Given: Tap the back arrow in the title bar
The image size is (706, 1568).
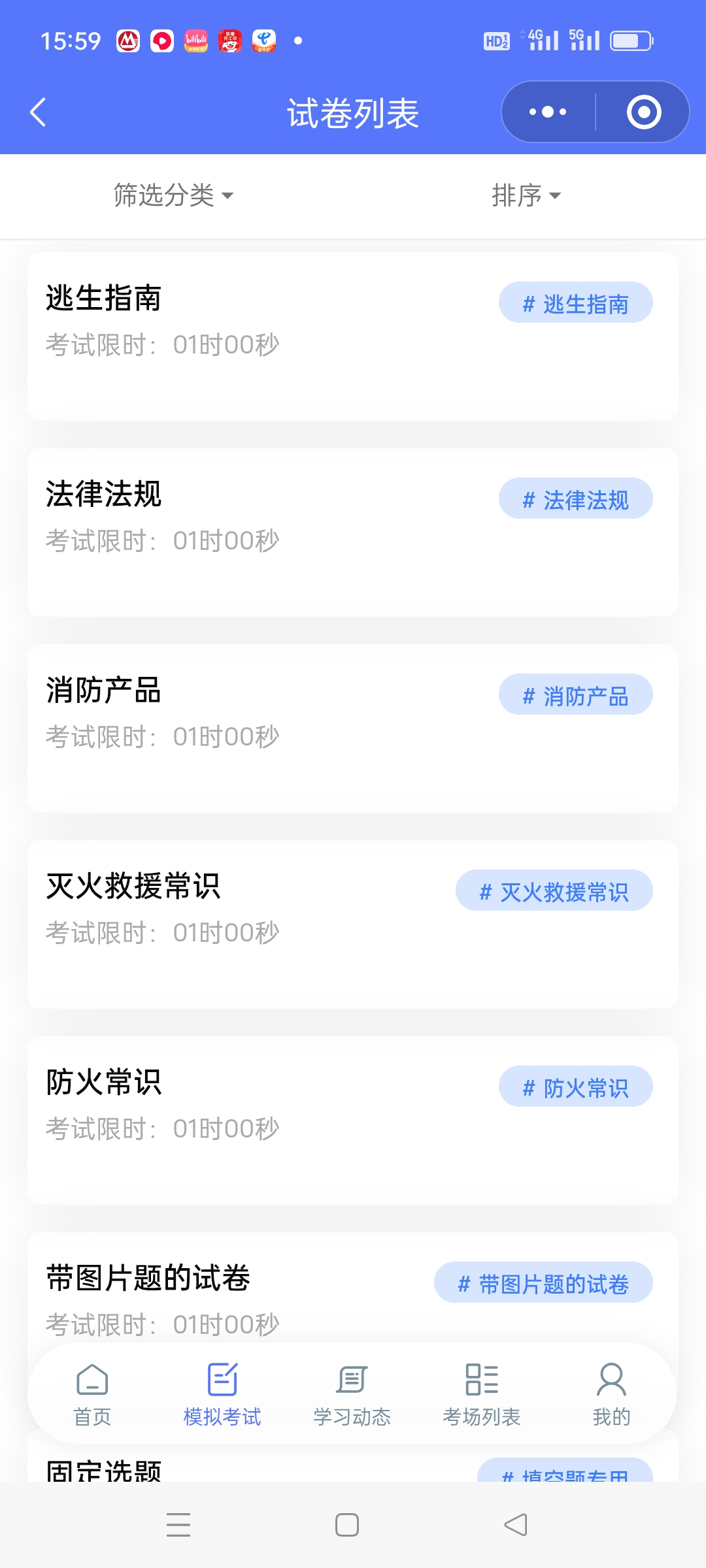Looking at the screenshot, I should [37, 111].
